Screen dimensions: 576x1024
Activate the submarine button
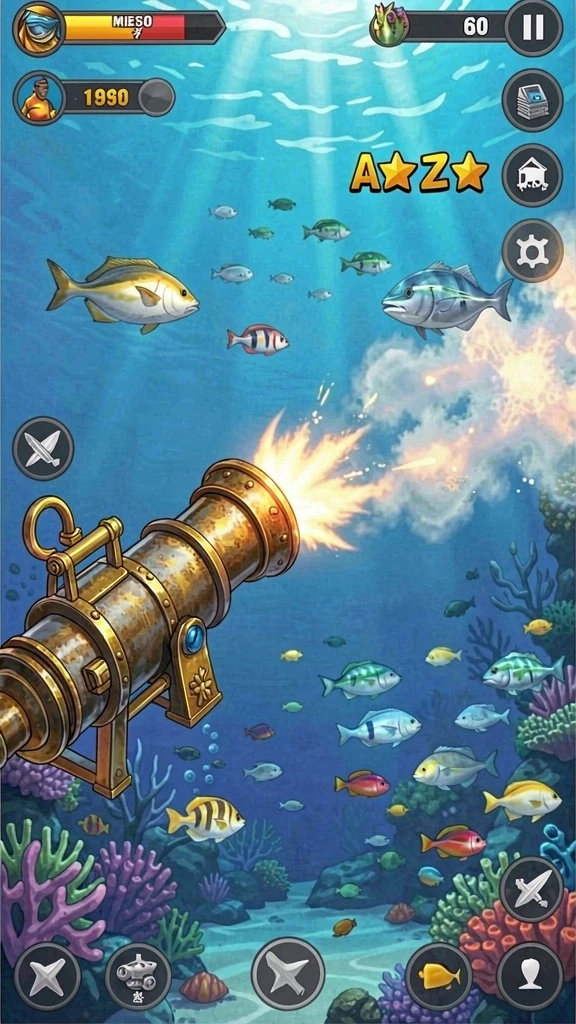point(138,976)
